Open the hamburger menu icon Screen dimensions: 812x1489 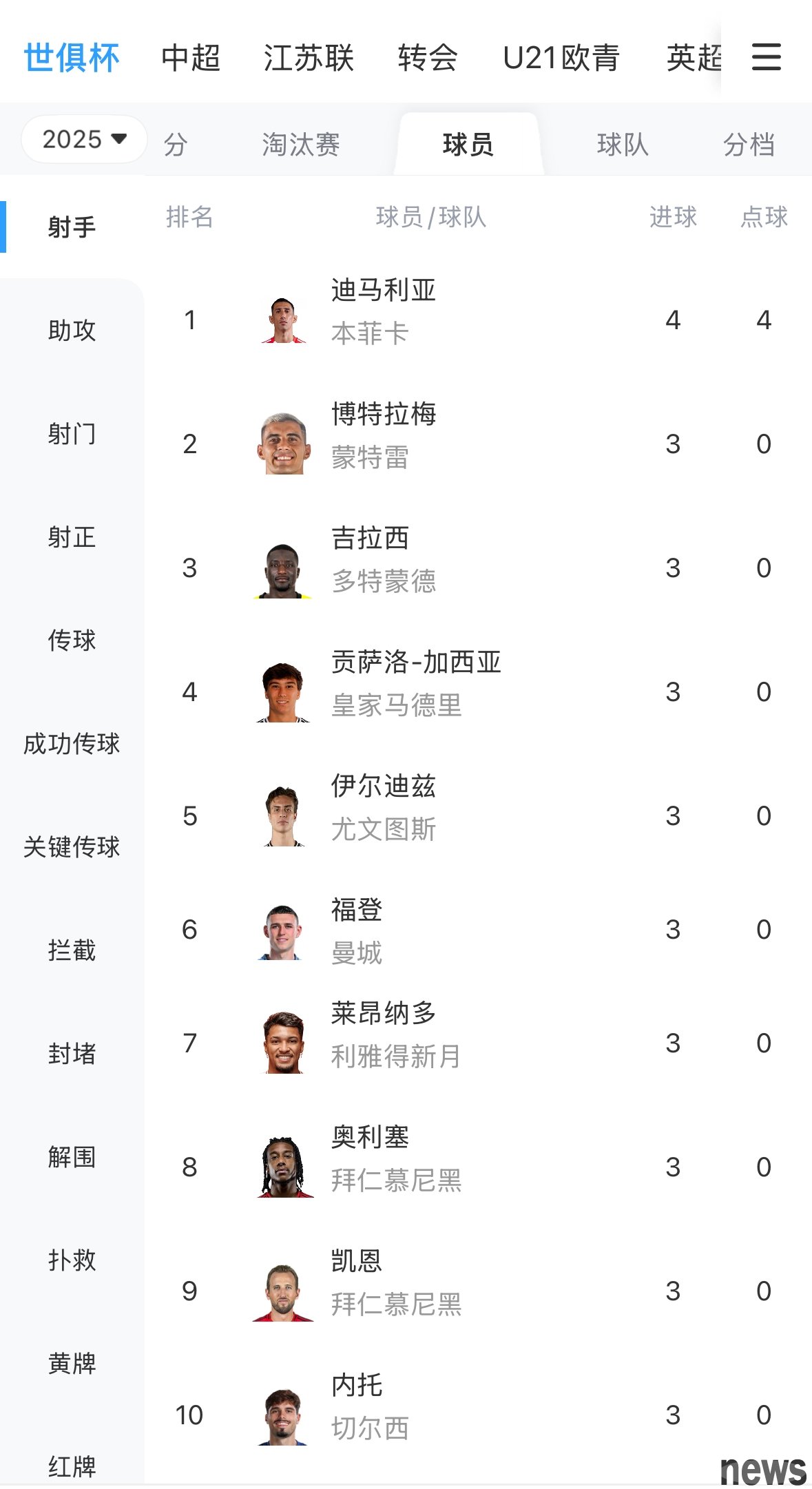pyautogui.click(x=766, y=57)
